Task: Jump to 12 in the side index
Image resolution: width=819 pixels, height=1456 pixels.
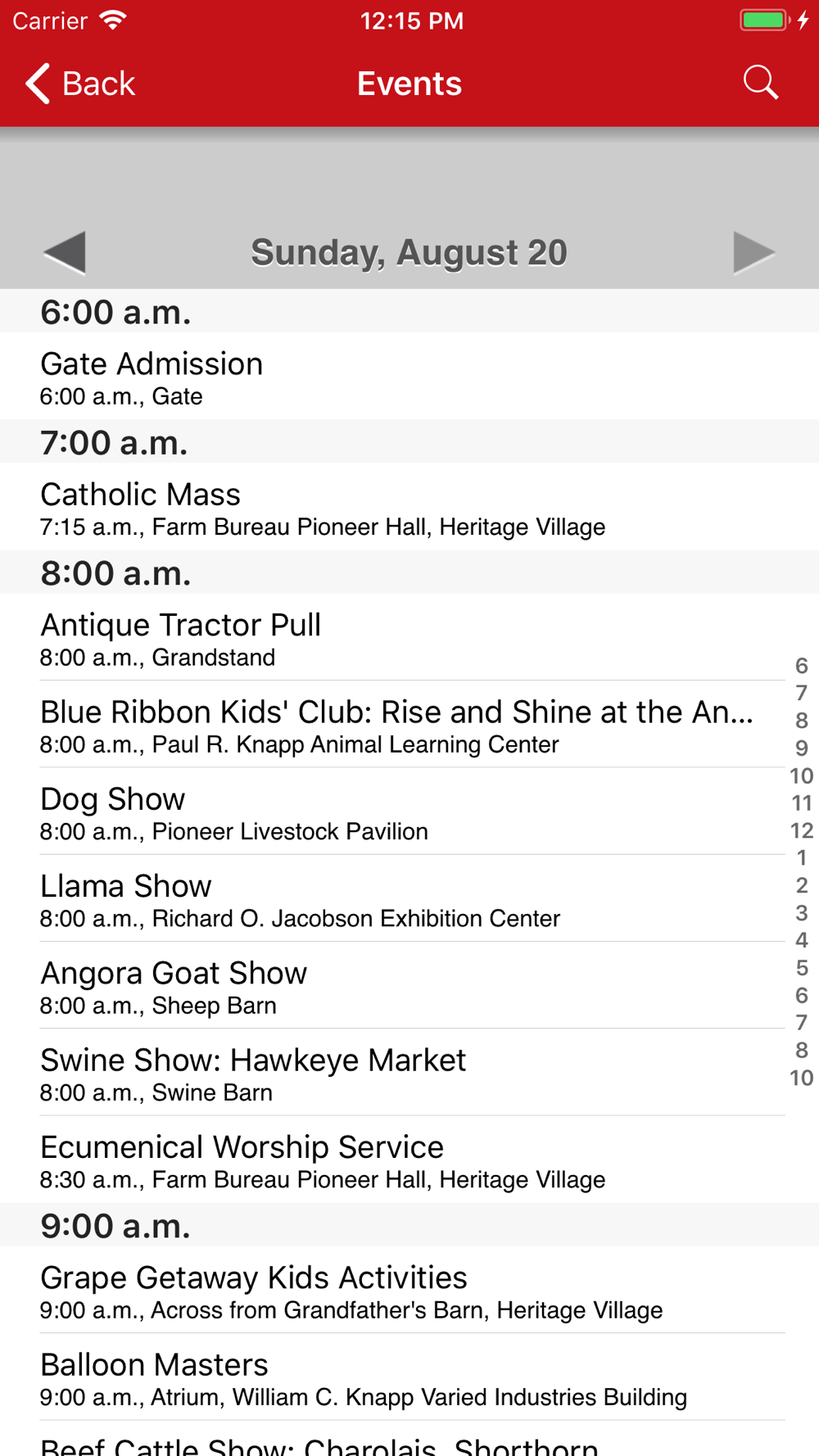Action: point(801,830)
